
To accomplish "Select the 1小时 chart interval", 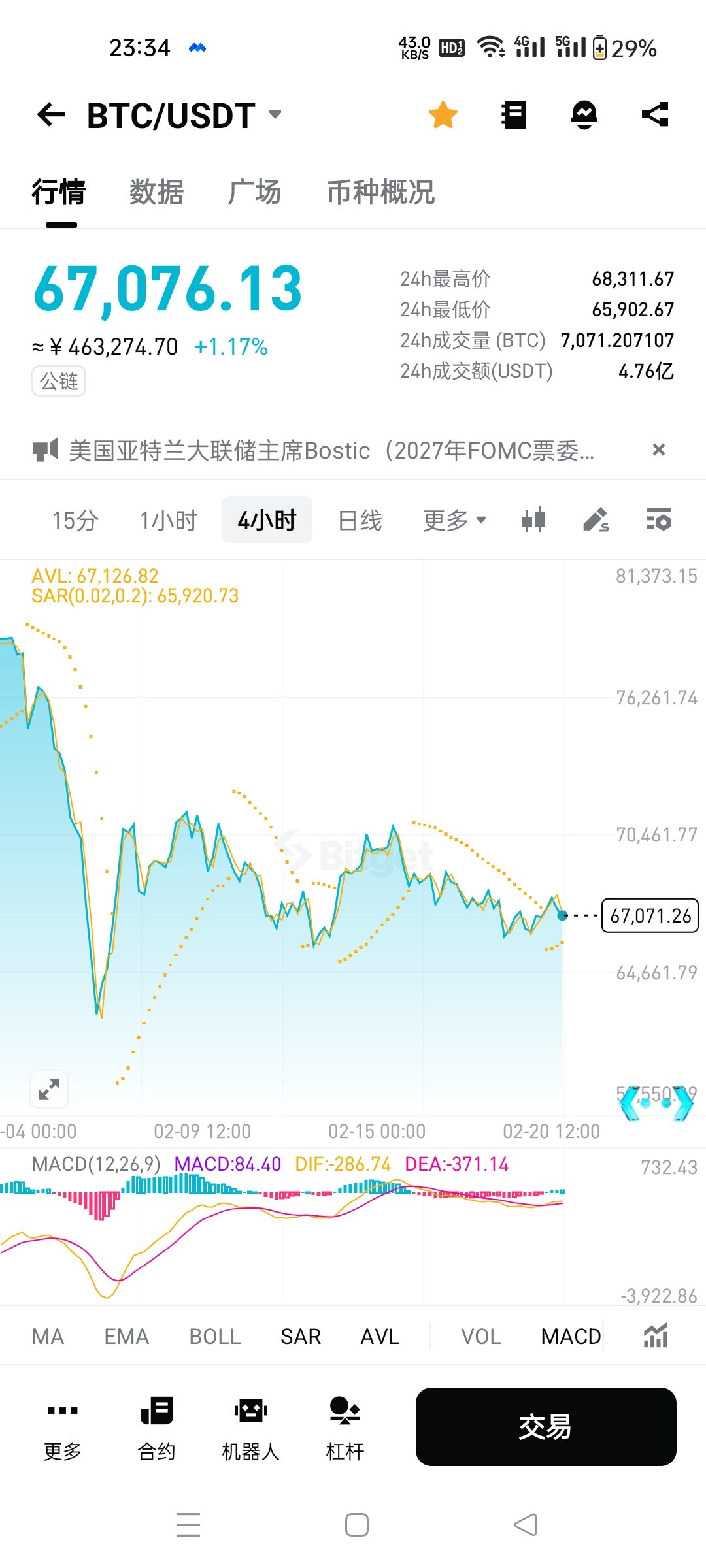I will [x=168, y=521].
